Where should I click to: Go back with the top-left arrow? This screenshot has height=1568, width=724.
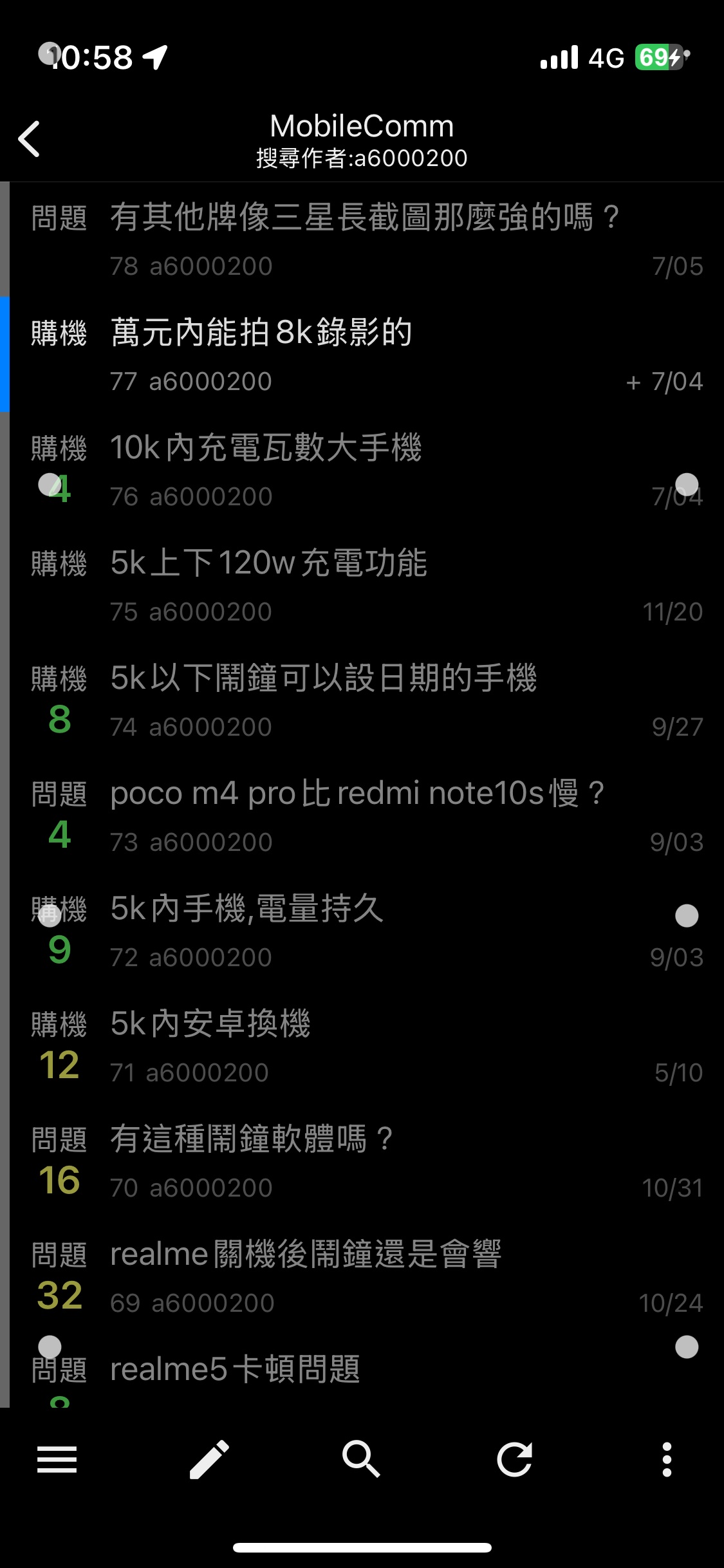30,138
